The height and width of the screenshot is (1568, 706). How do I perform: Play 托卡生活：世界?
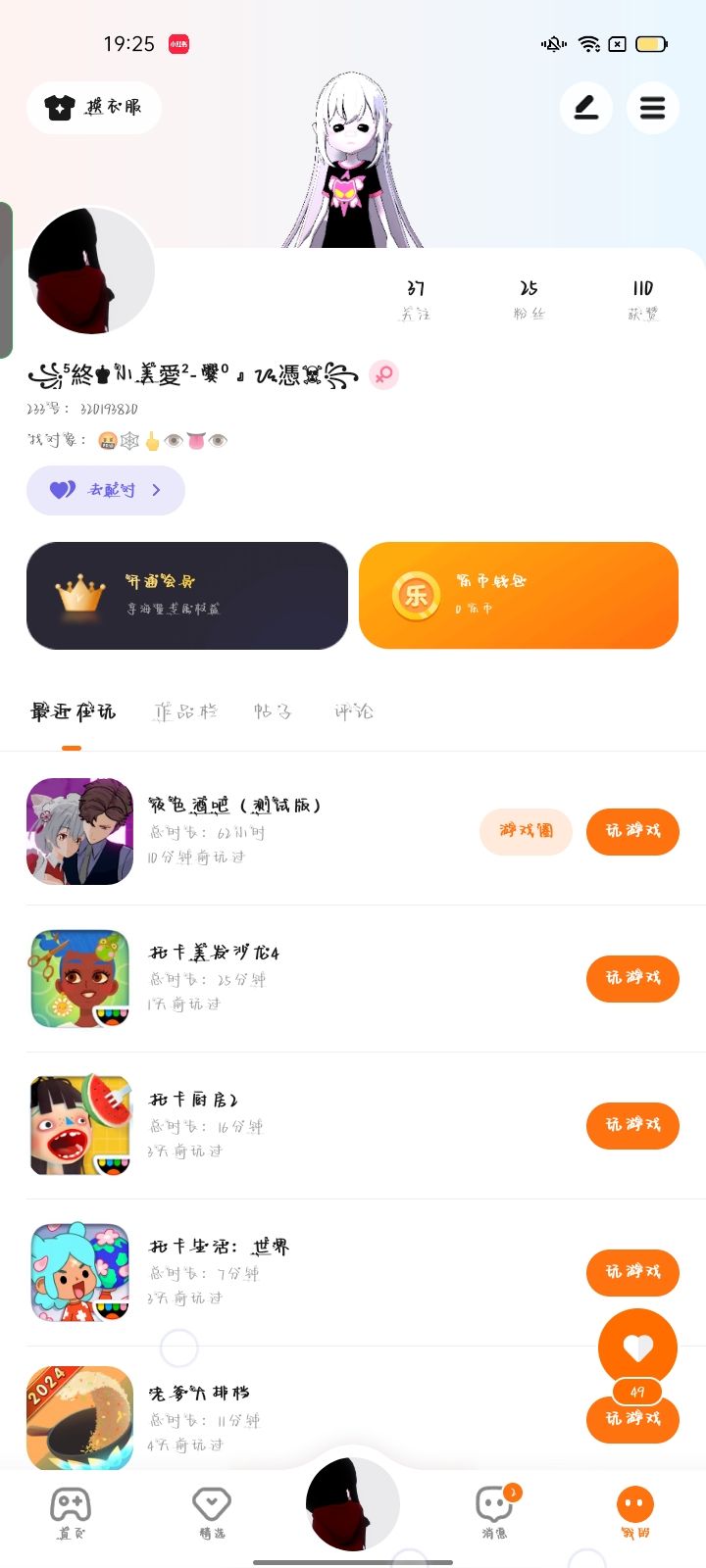pyautogui.click(x=632, y=1272)
